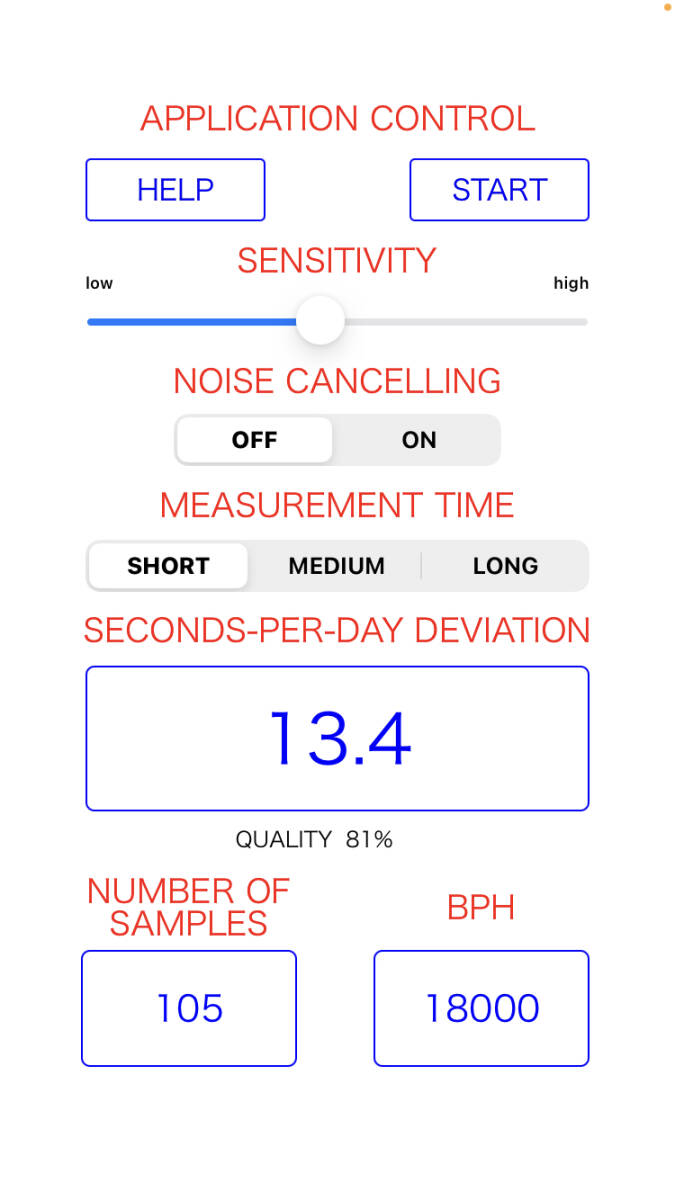Switch measurement time to MEDIUM

pos(336,566)
